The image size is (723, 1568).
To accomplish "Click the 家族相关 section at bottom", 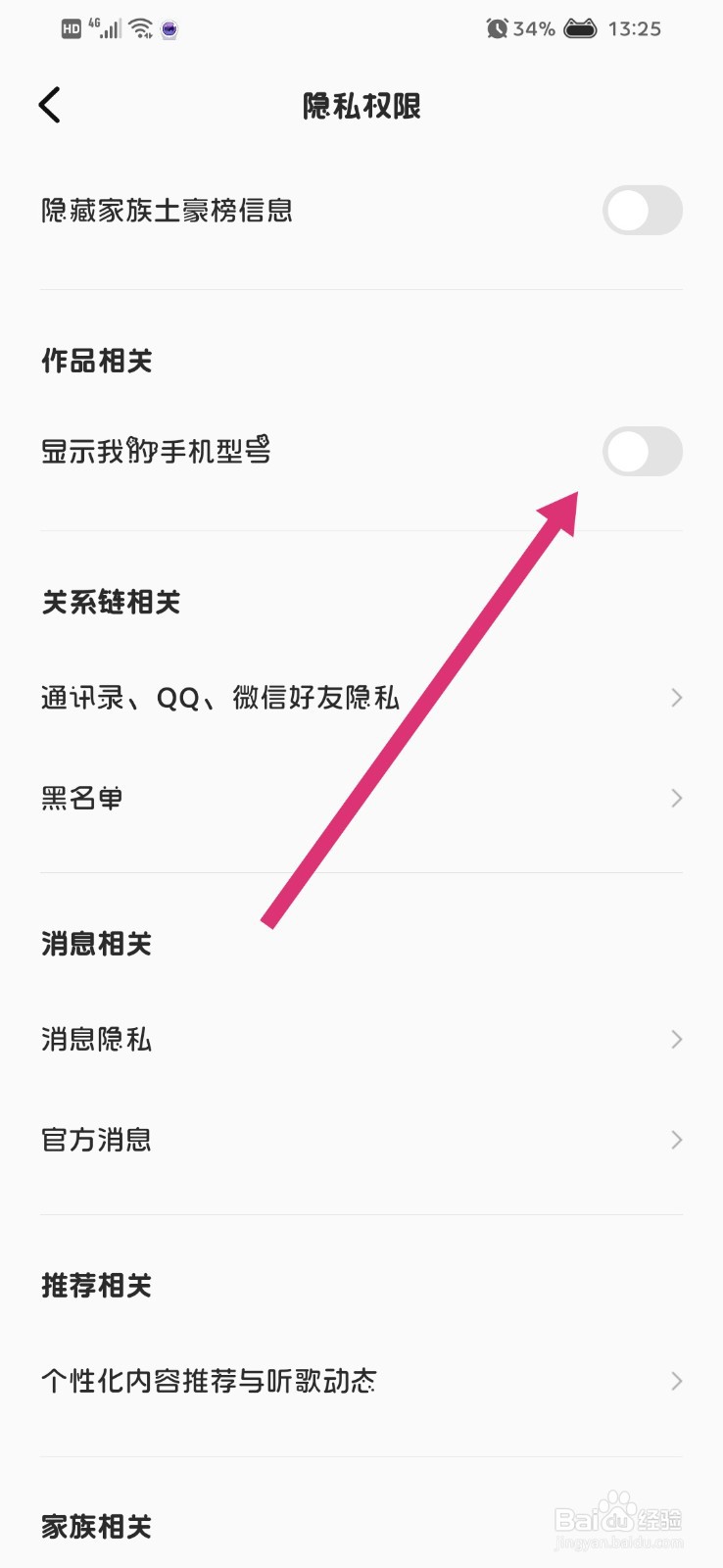I will (x=95, y=1526).
